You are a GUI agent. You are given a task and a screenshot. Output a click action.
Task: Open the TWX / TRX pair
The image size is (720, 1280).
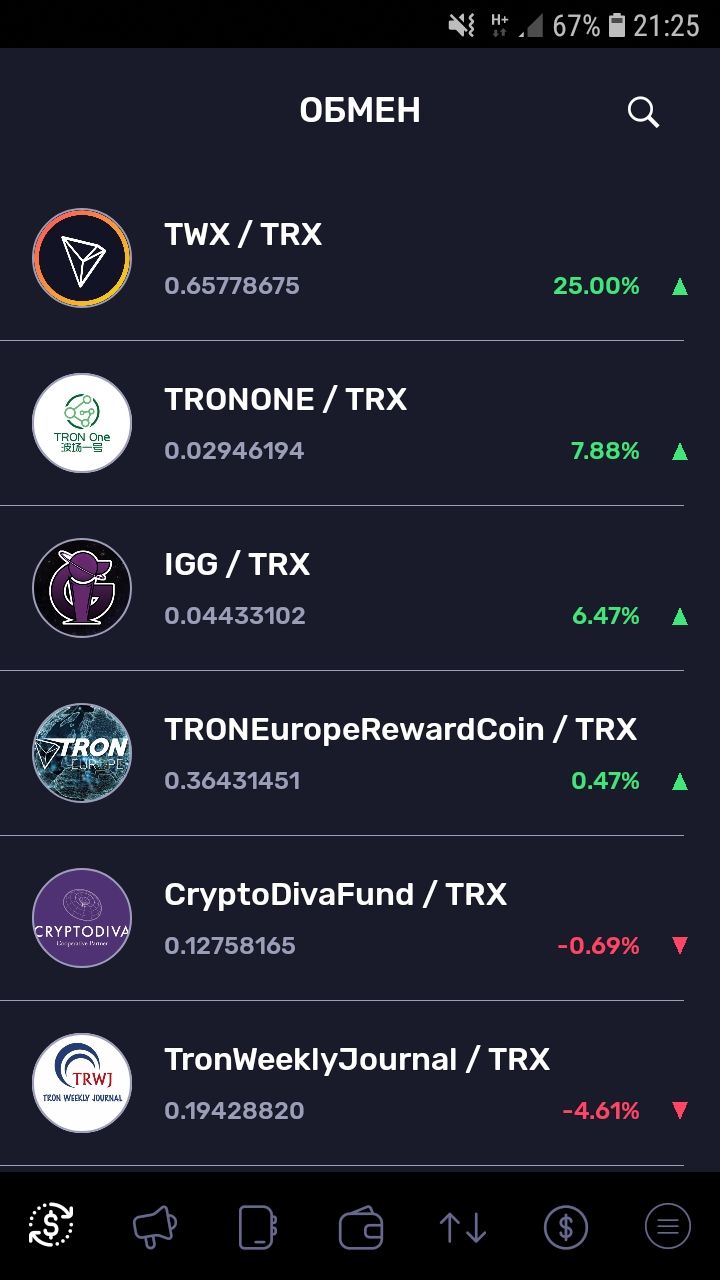click(x=360, y=258)
